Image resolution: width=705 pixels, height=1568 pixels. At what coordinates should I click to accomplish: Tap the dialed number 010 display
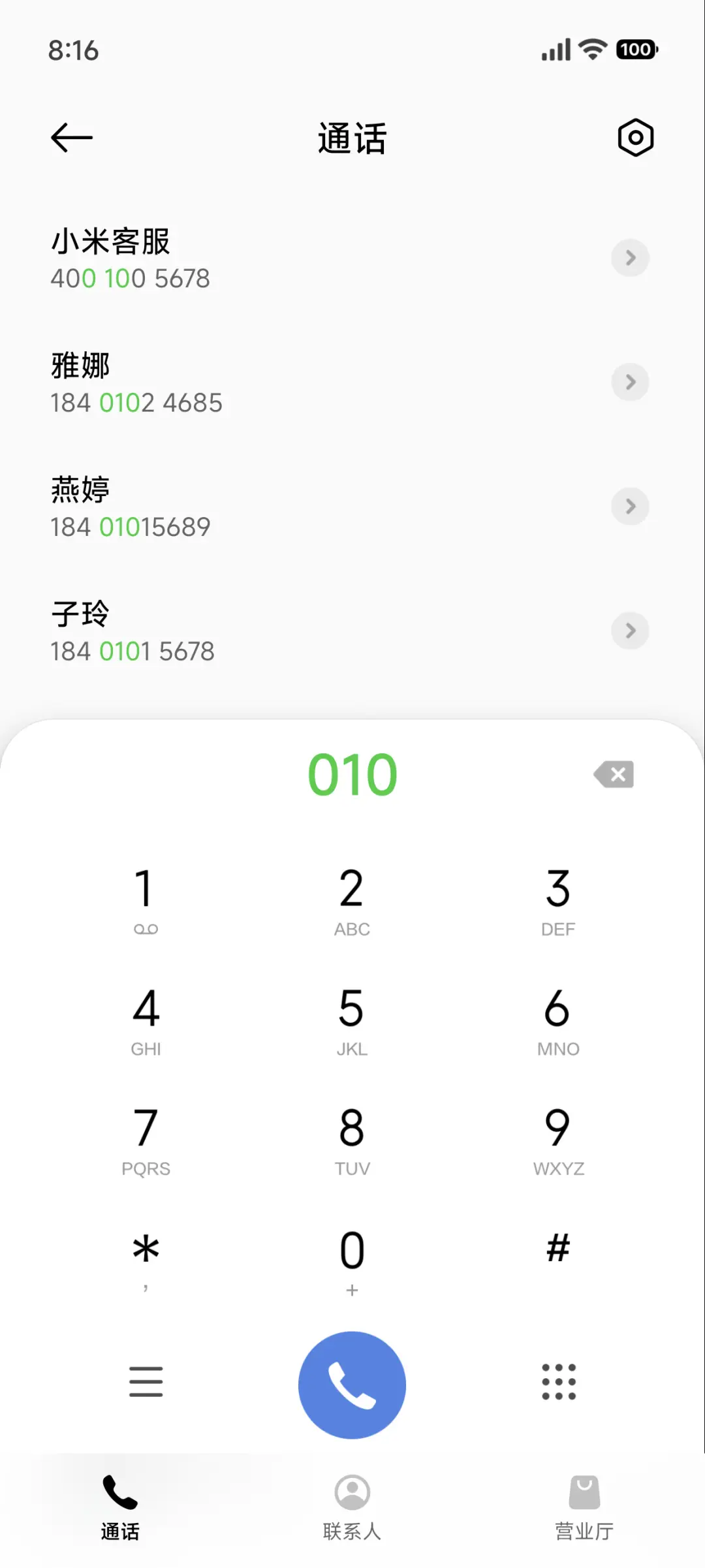pos(352,774)
